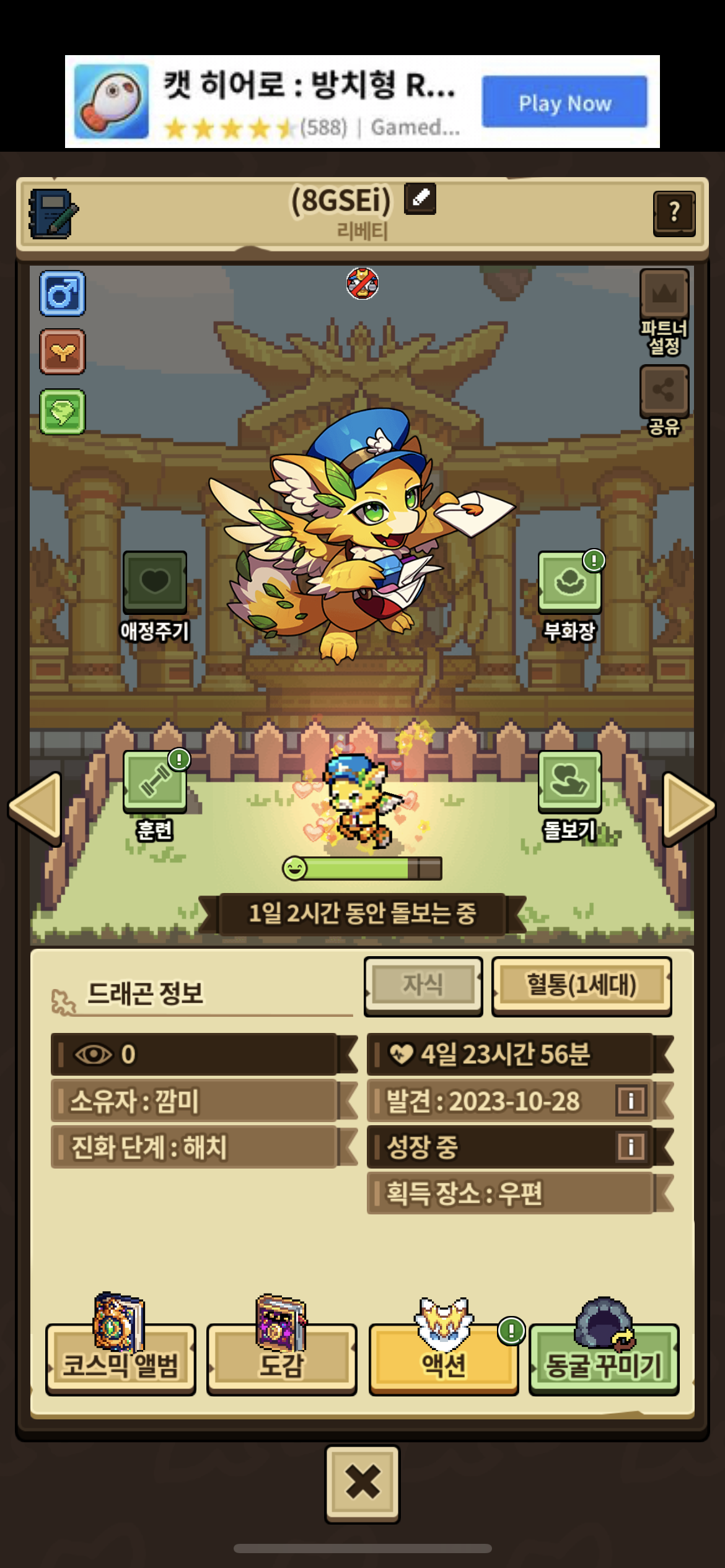Close the dragon info screen

click(x=362, y=1483)
